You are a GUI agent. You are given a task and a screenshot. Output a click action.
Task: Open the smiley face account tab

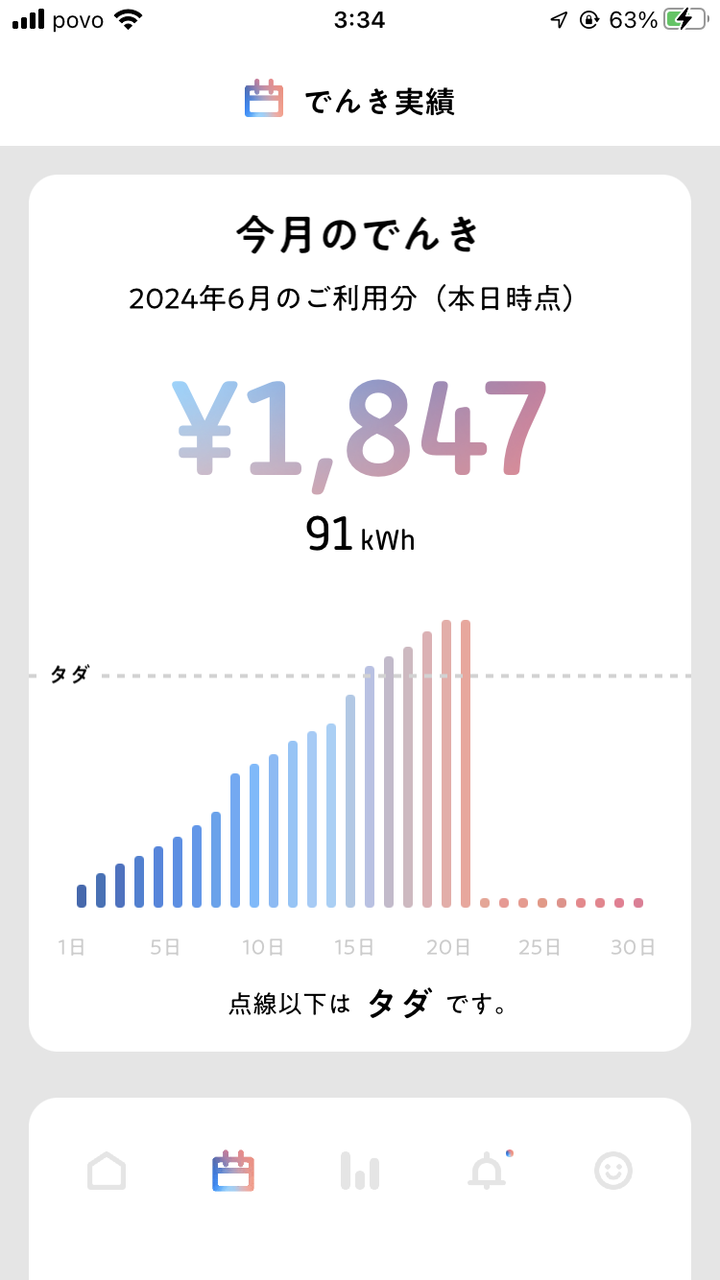[613, 1170]
